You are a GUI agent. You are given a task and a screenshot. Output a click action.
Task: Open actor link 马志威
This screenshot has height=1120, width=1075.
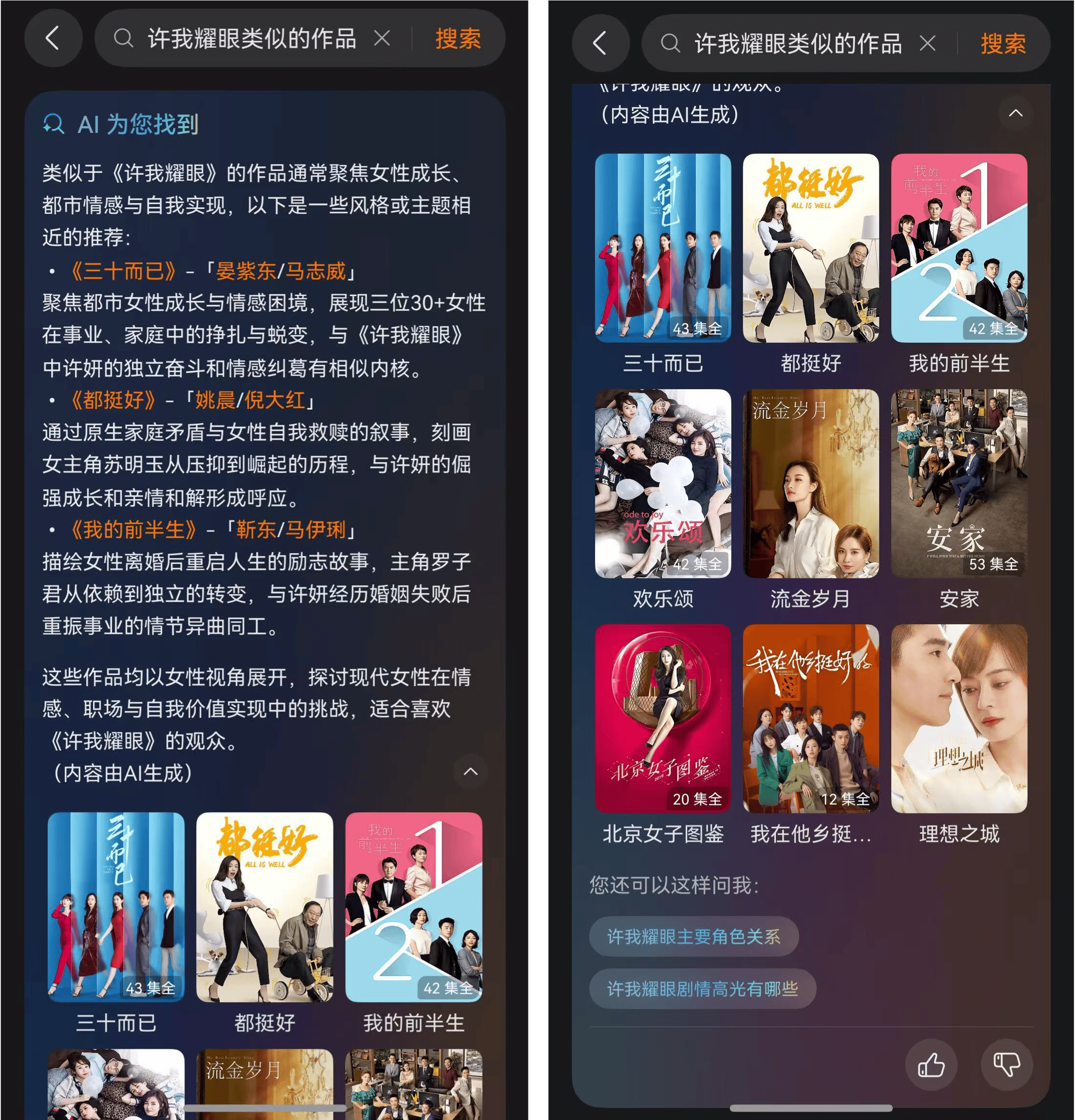315,271
